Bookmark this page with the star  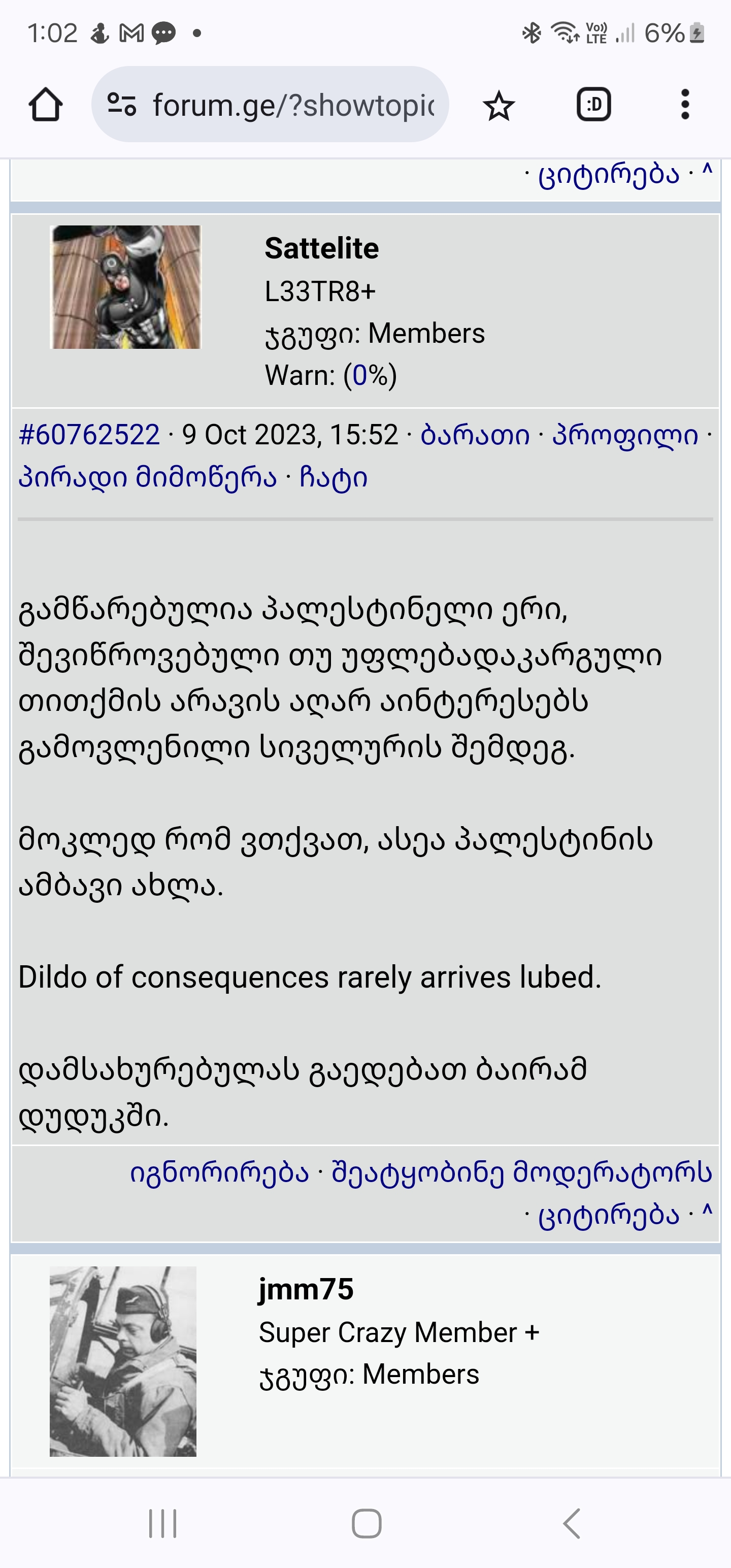pyautogui.click(x=499, y=105)
